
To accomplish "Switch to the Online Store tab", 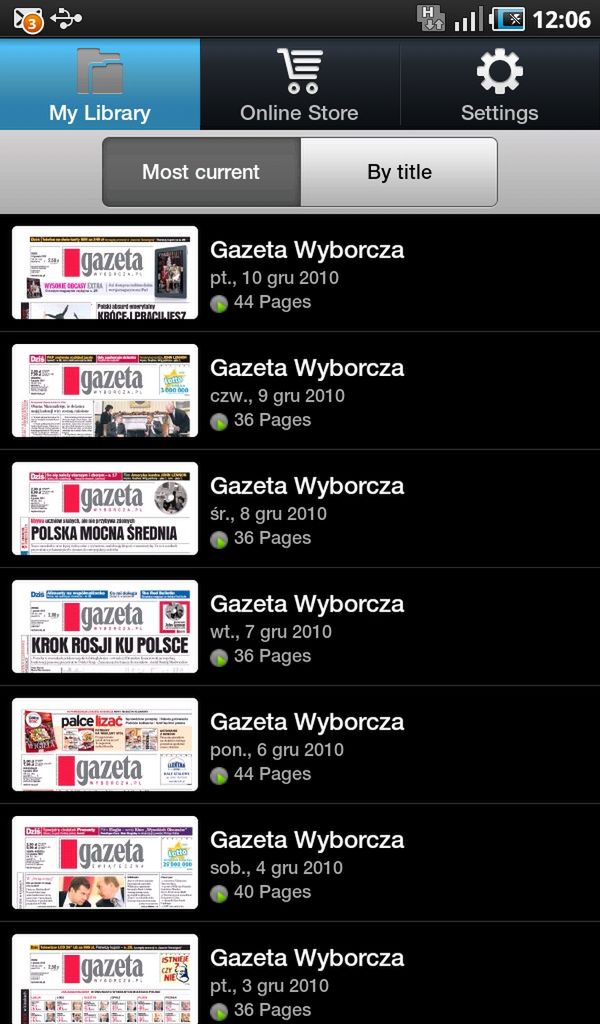I will coord(299,85).
